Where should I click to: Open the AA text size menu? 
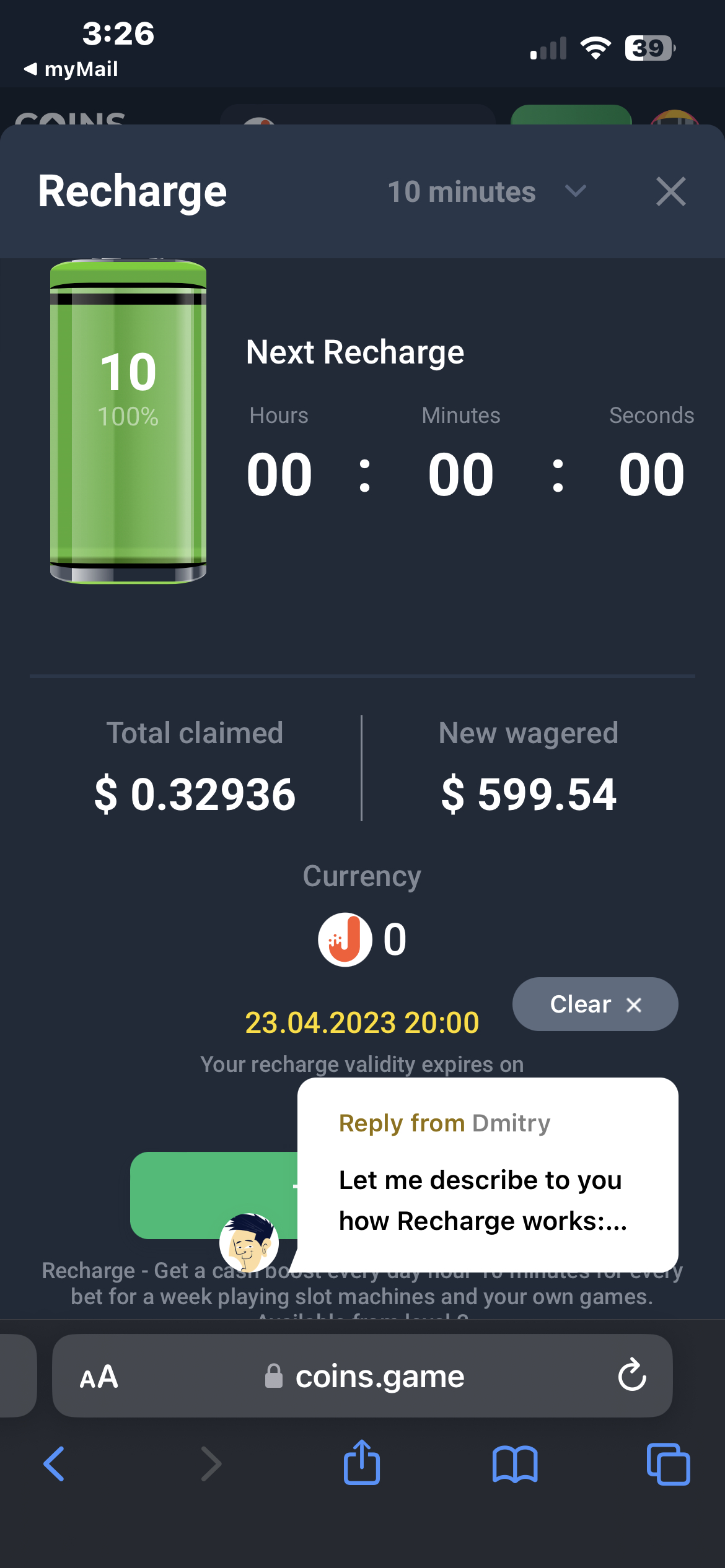tap(99, 1376)
